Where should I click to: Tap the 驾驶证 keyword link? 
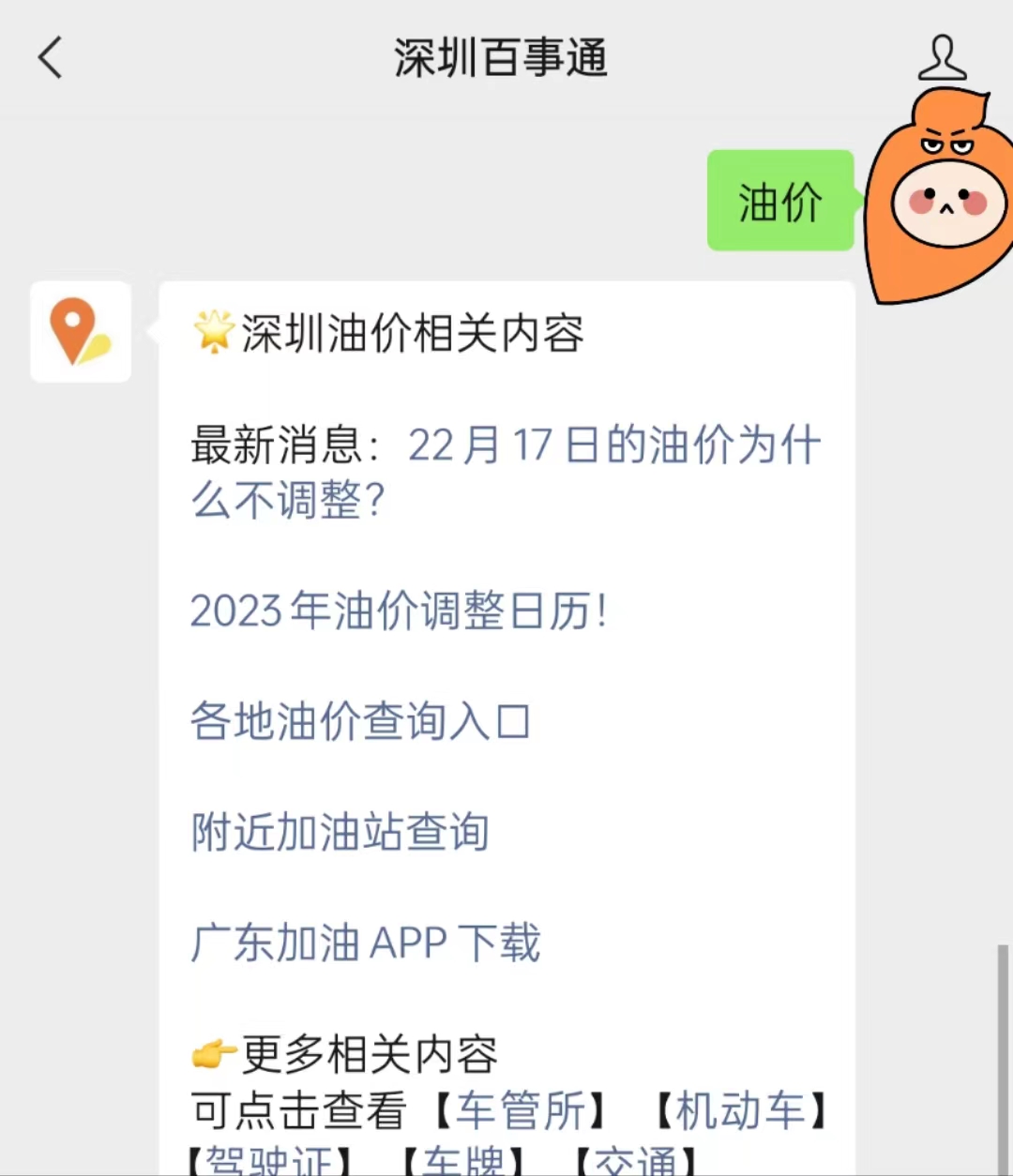coord(268,1161)
